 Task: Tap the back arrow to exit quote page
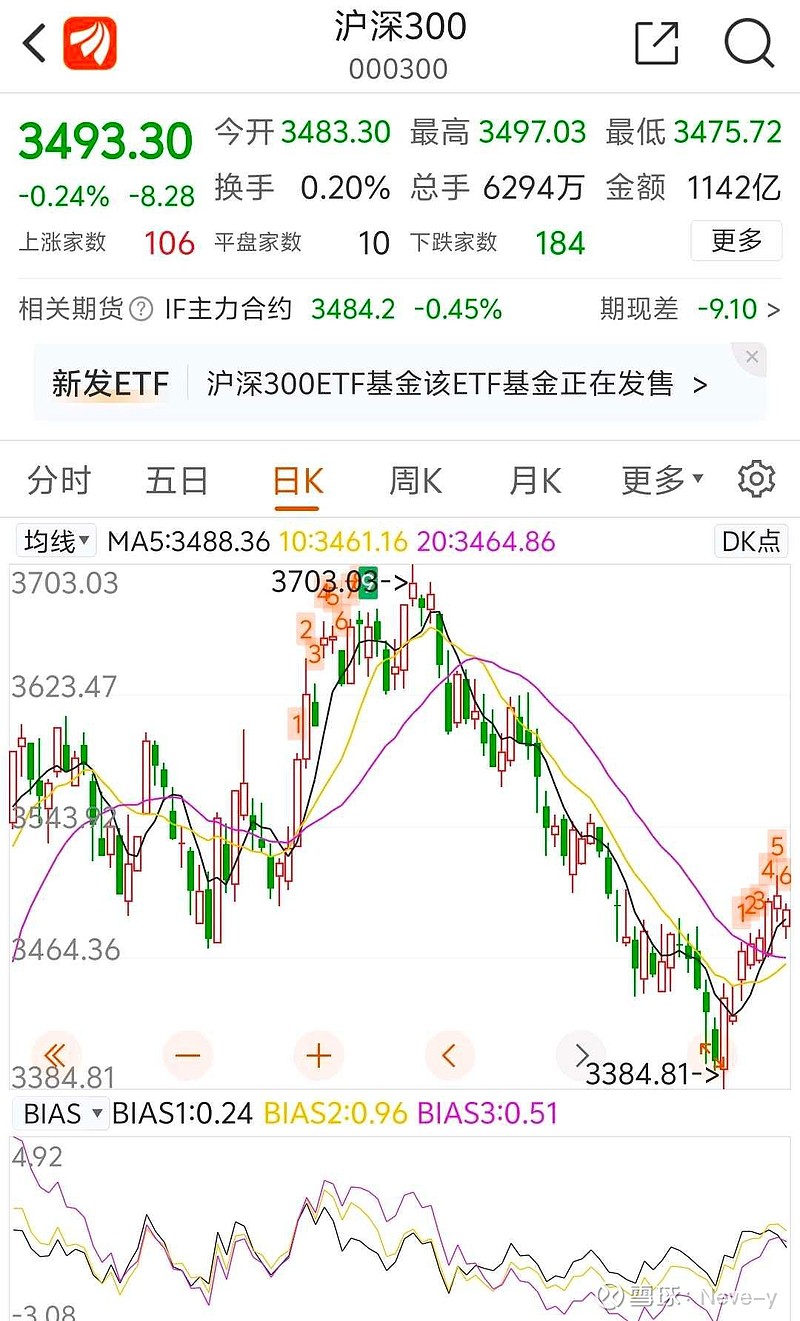pyautogui.click(x=32, y=44)
